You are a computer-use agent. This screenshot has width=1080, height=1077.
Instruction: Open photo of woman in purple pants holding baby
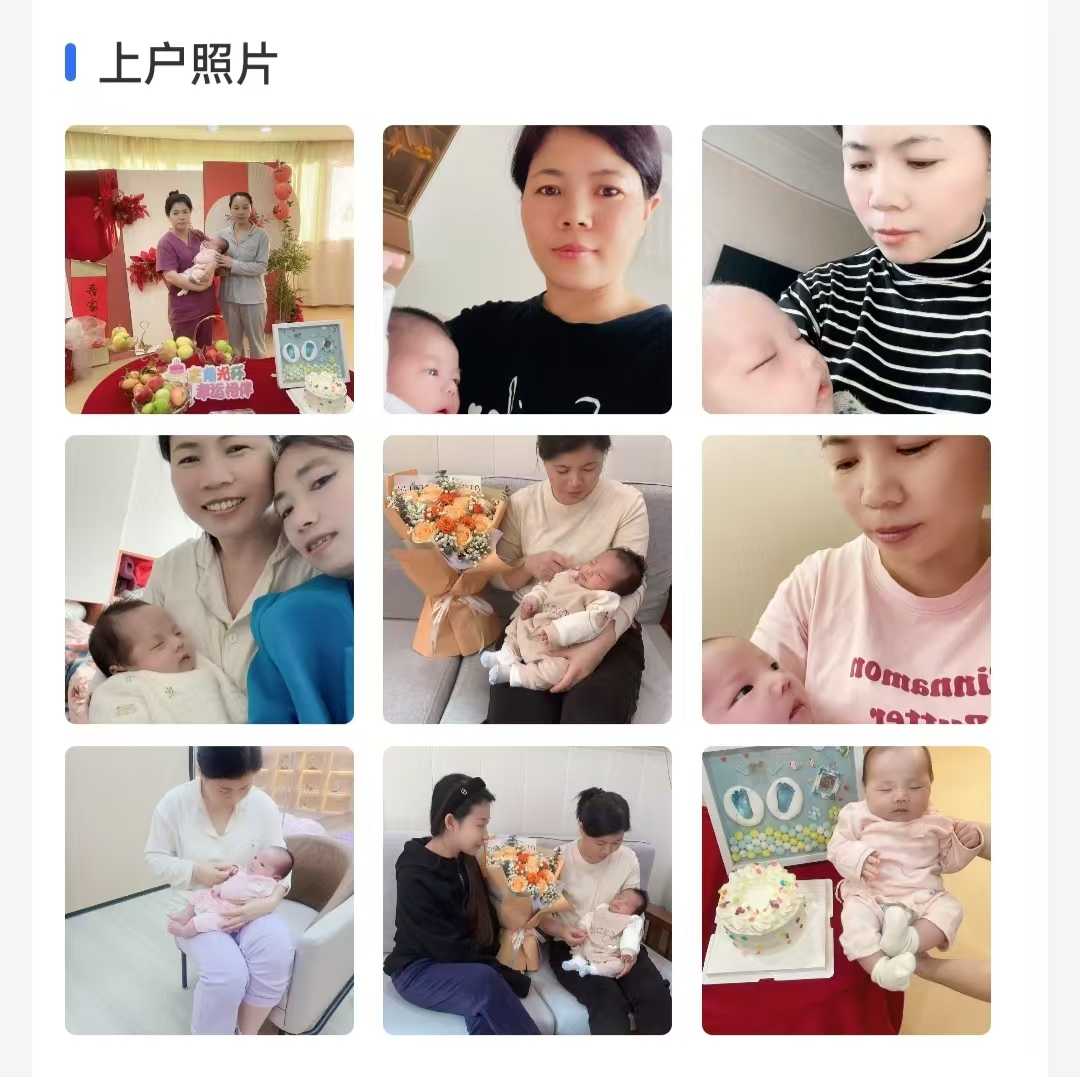point(209,890)
